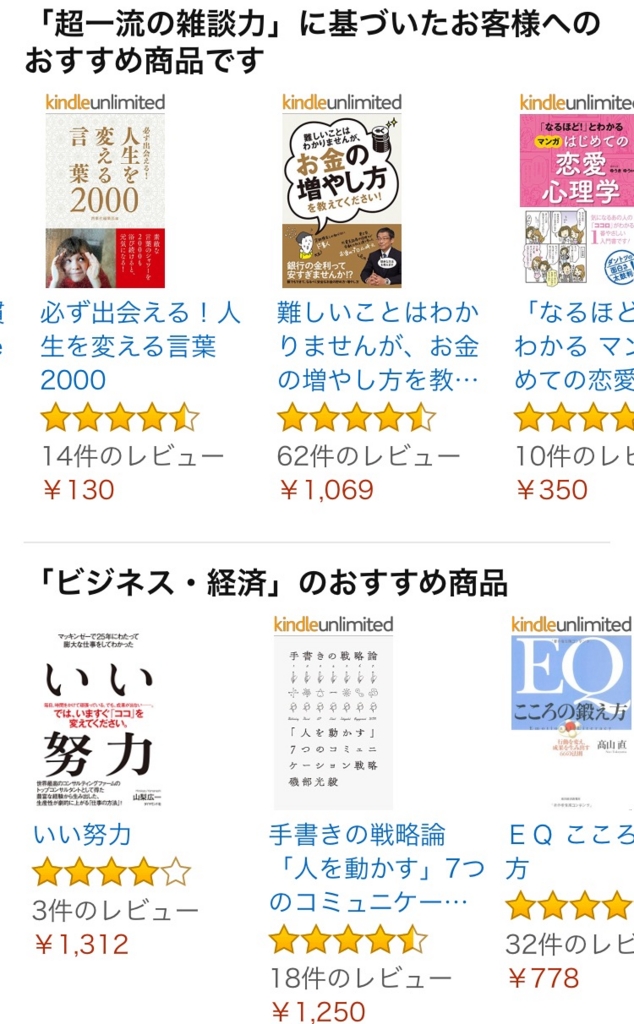Screen dimensions: 634x1024
Task: Tap title link 必ず出会える！人生を変える言葉2000
Action: 140,346
